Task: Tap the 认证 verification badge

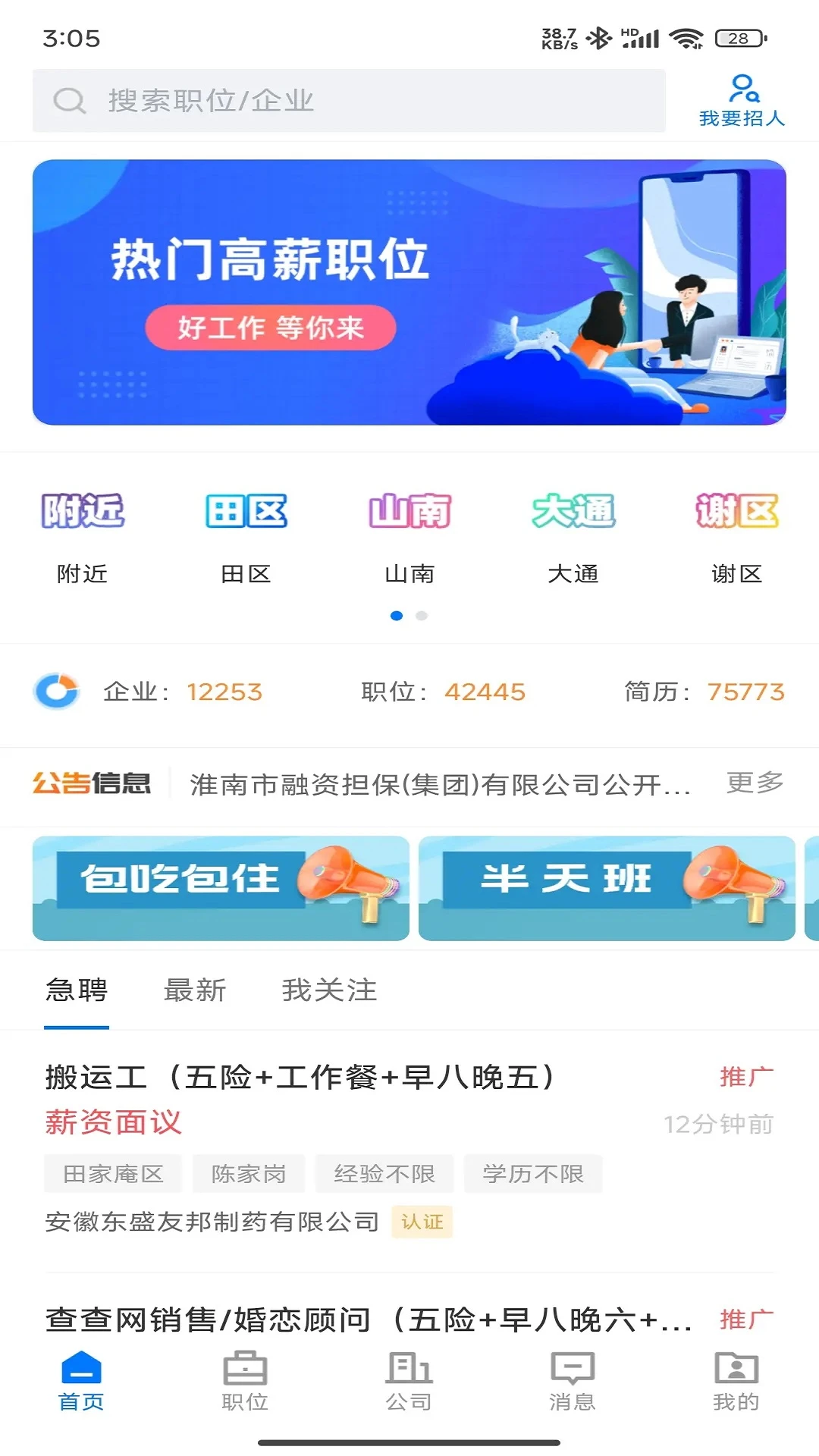Action: (422, 1222)
